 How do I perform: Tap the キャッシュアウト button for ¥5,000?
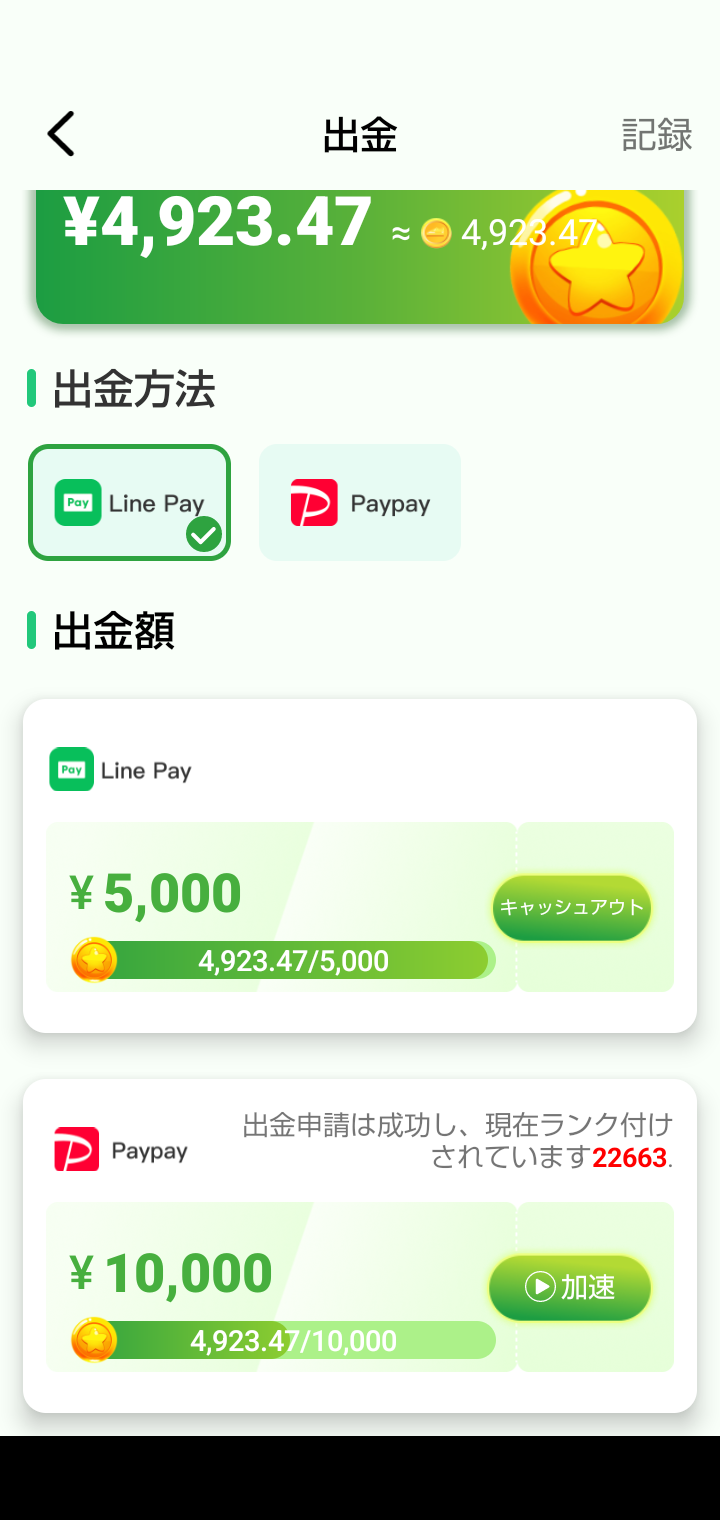pyautogui.click(x=571, y=908)
